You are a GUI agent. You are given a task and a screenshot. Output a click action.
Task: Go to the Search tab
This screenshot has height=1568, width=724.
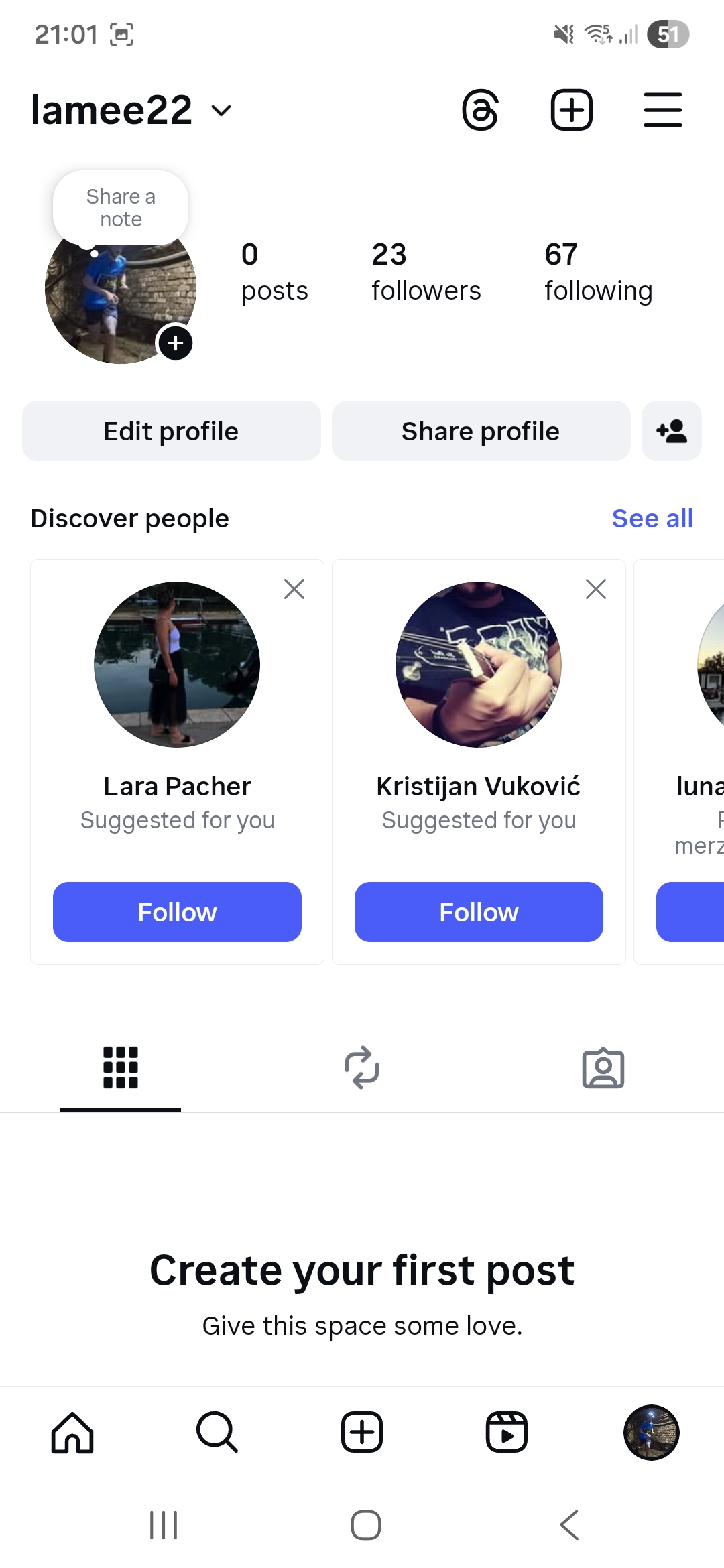217,1432
